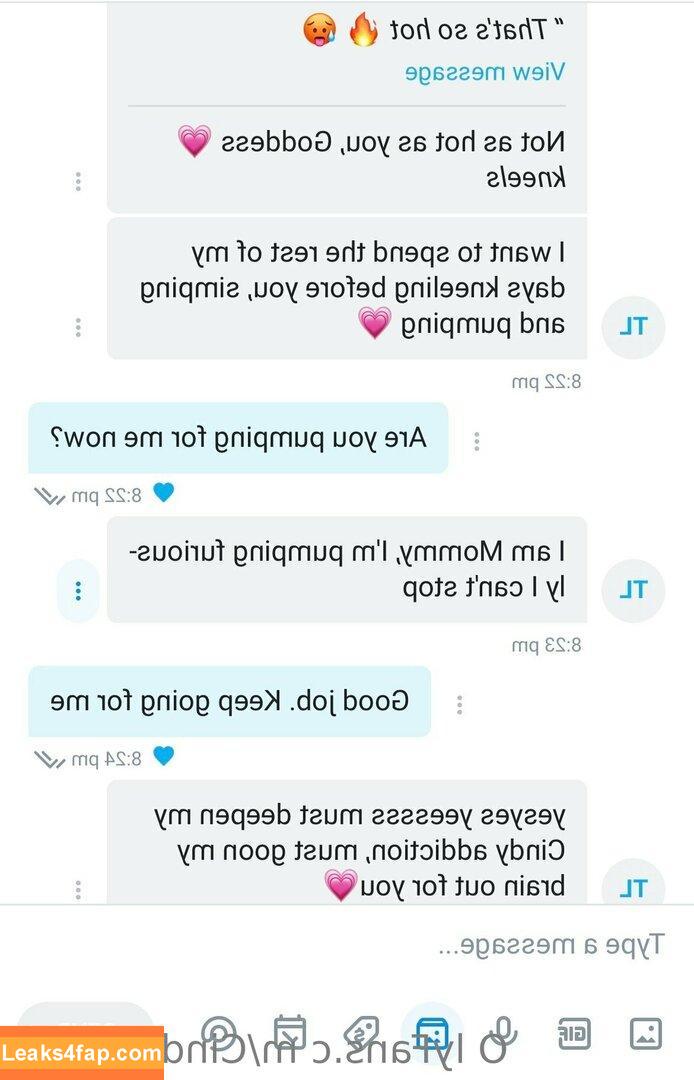Screen dimensions: 694x1080
Task: Open TL's avatar next to the 8:23 message
Action: coord(633,591)
